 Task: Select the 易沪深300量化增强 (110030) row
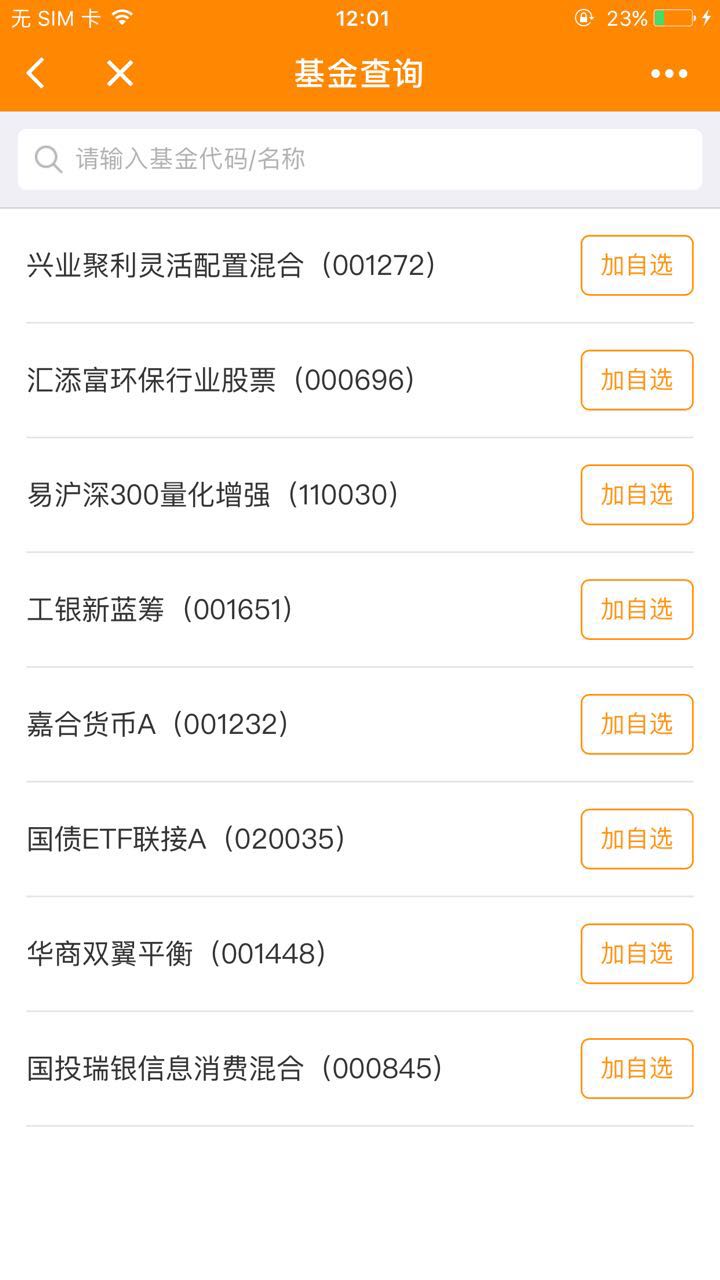click(214, 495)
